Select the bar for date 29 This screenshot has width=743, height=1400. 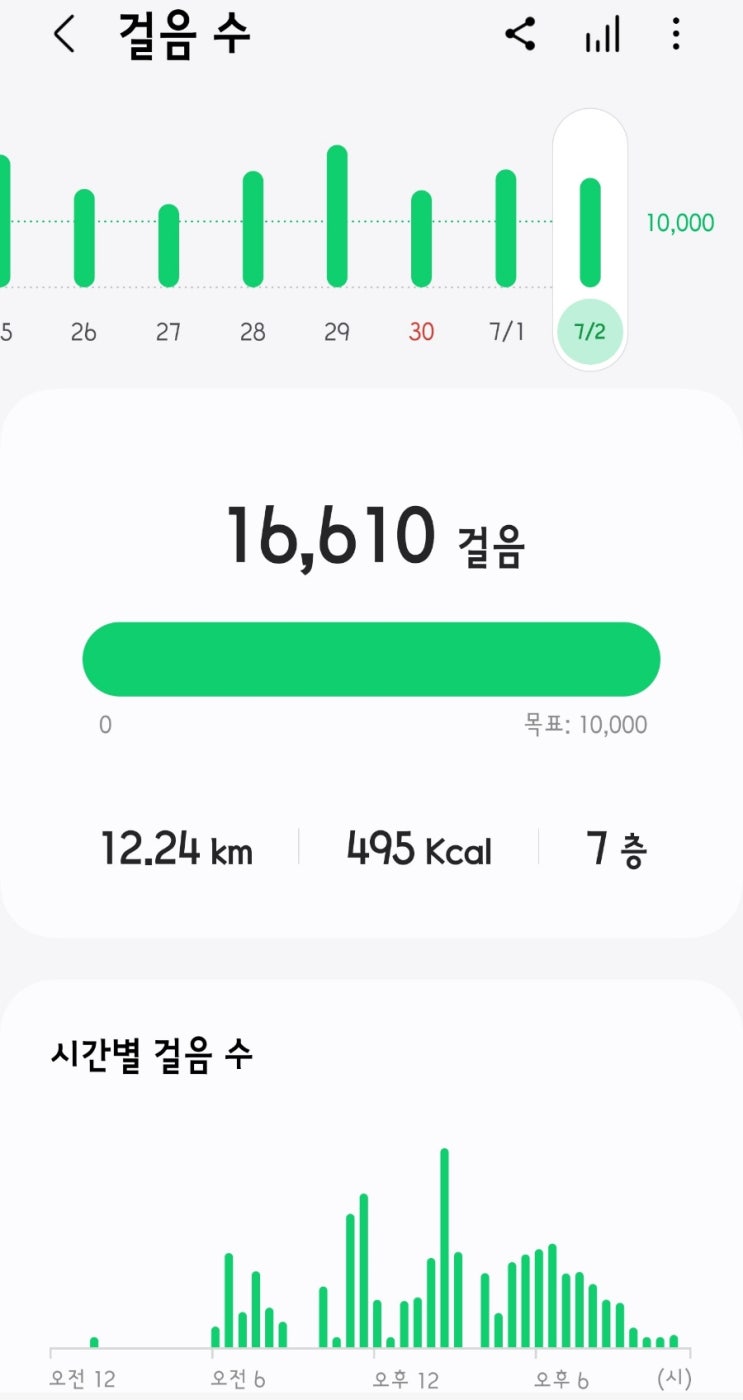(x=337, y=216)
